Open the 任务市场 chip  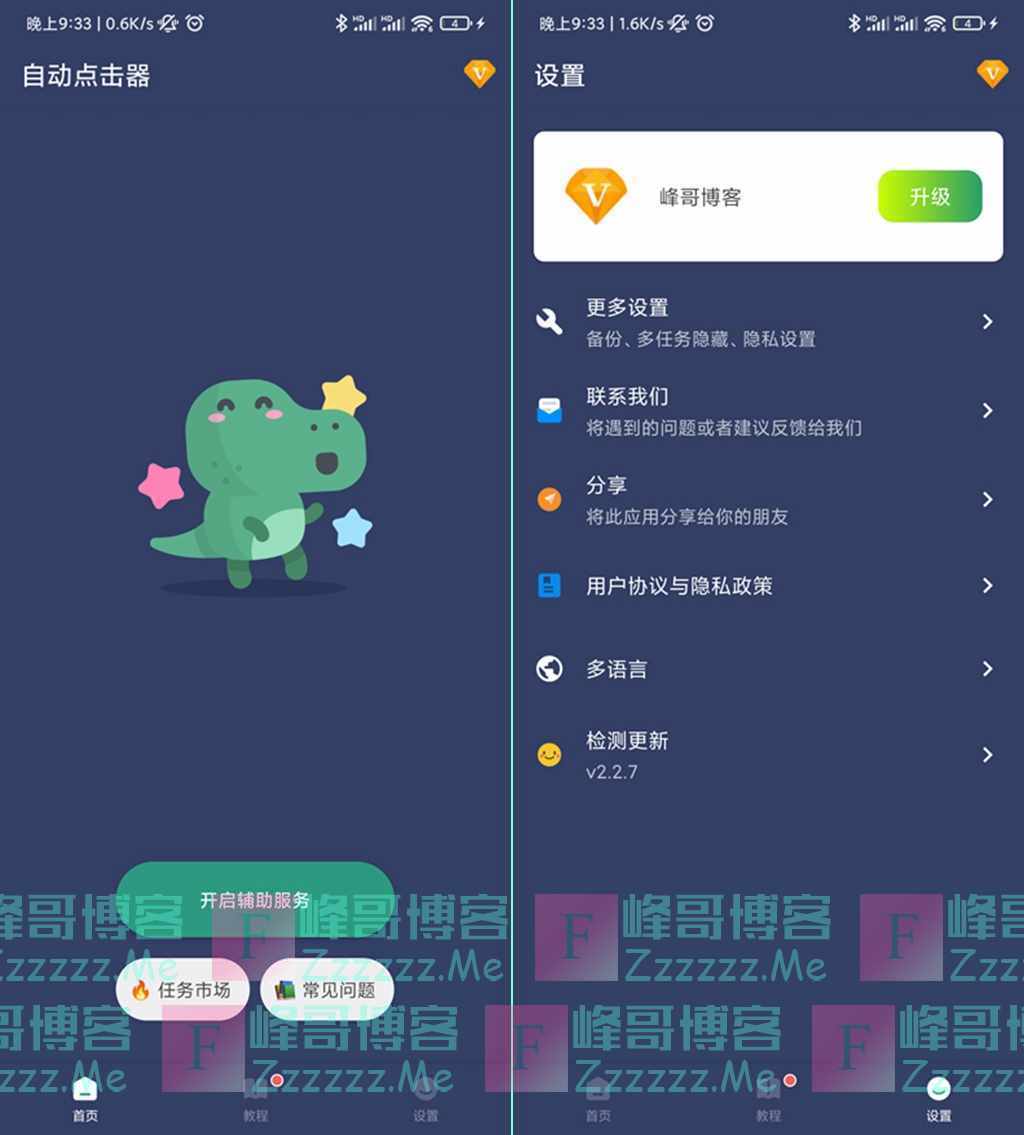pyautogui.click(x=182, y=990)
